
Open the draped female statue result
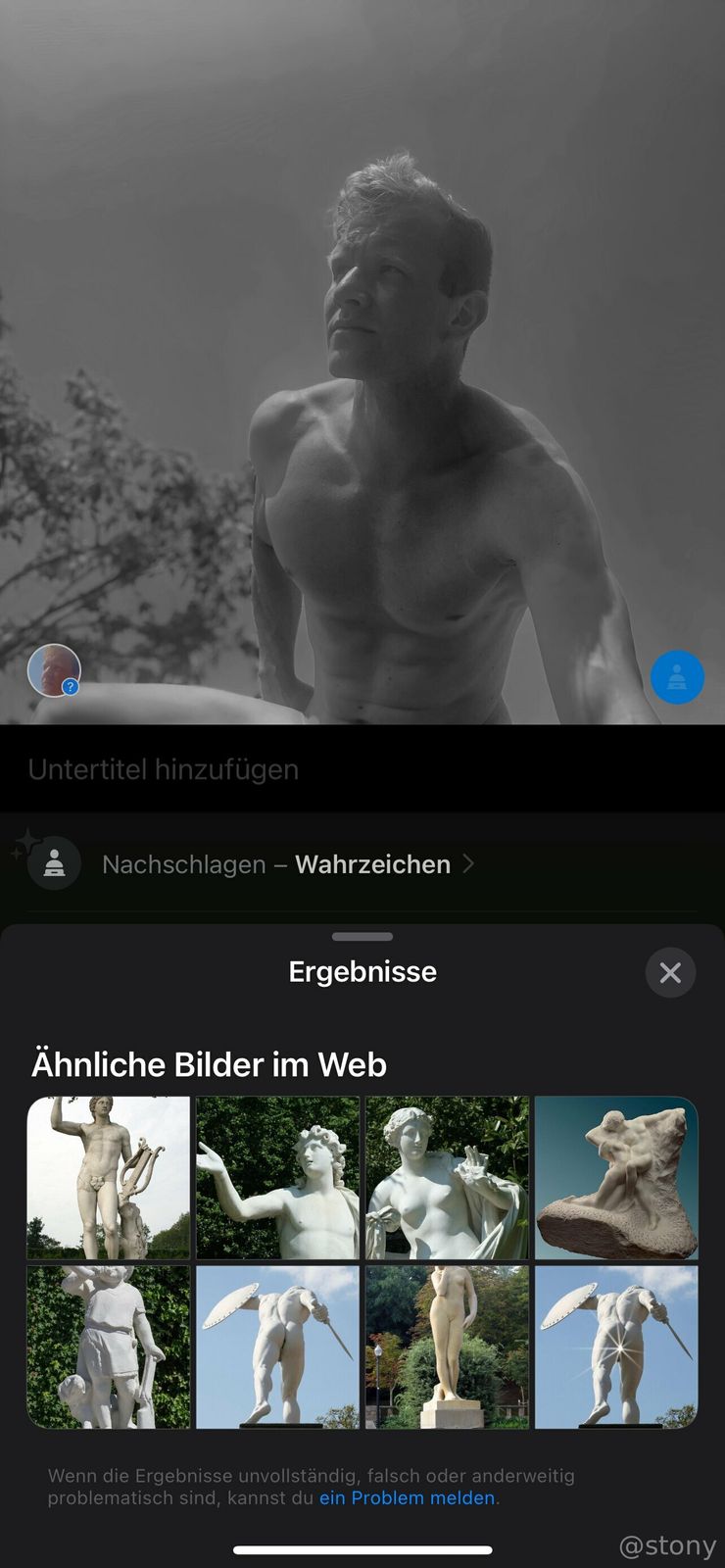(447, 1177)
